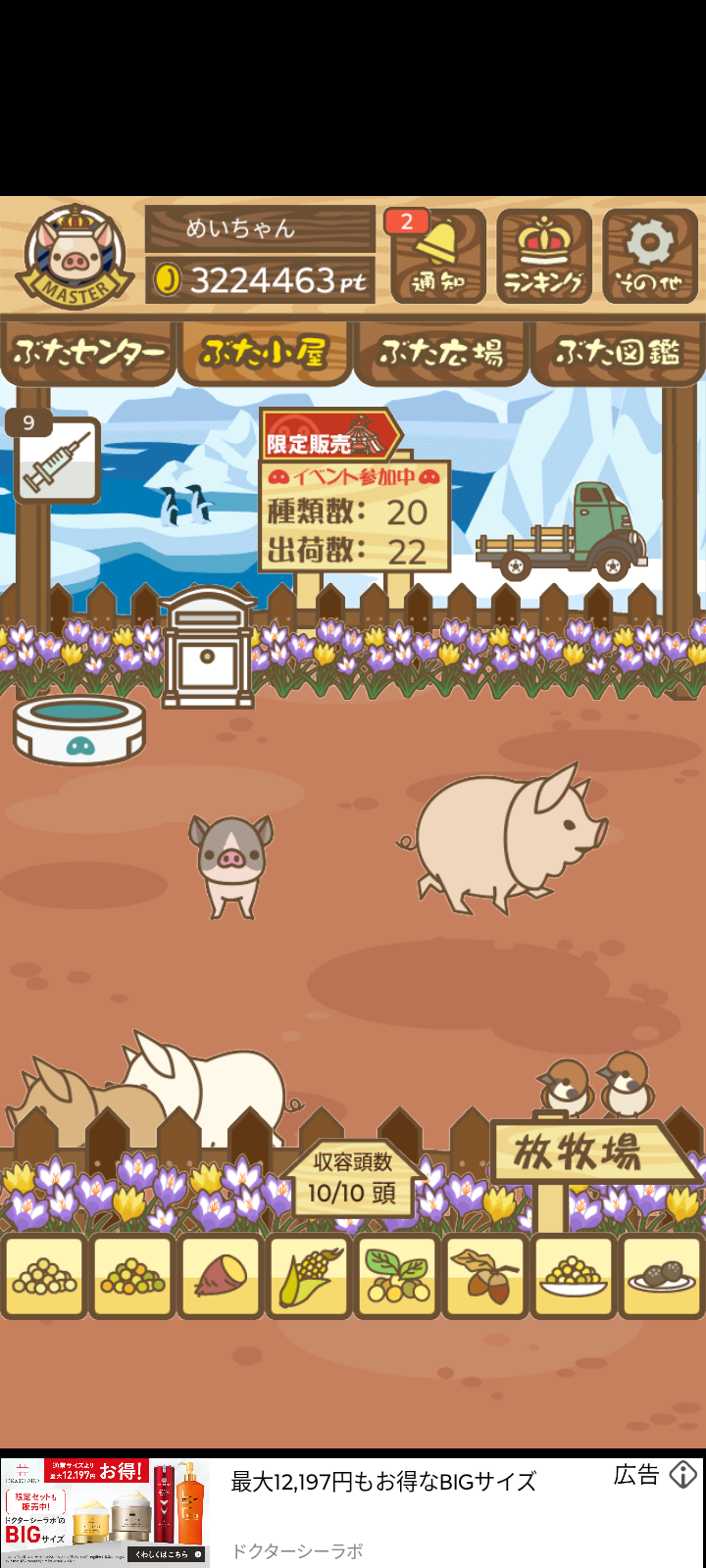Use the syringe vaccine item
The width and height of the screenshot is (706, 1568).
click(57, 461)
